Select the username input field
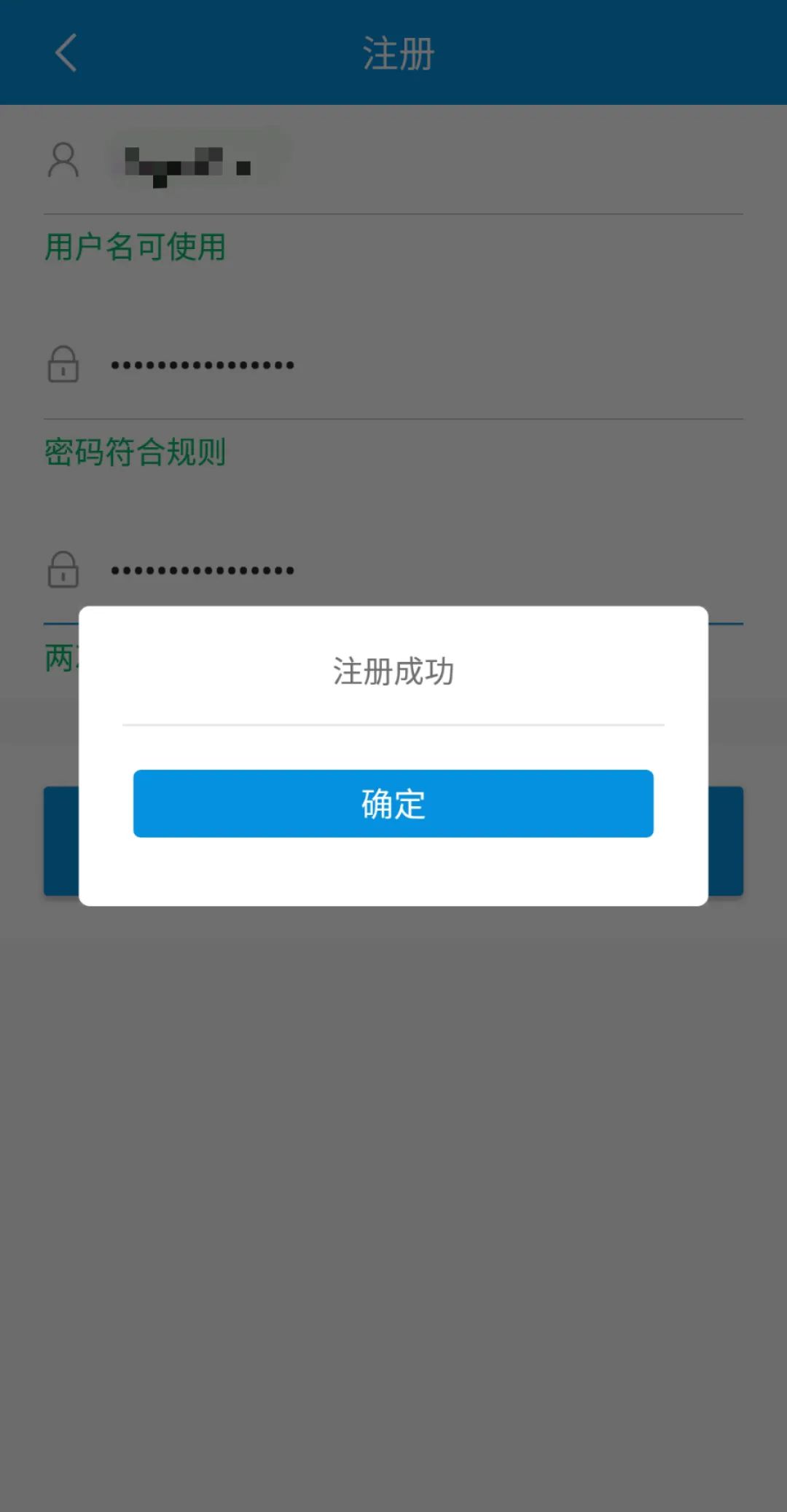787x1512 pixels. [x=393, y=160]
